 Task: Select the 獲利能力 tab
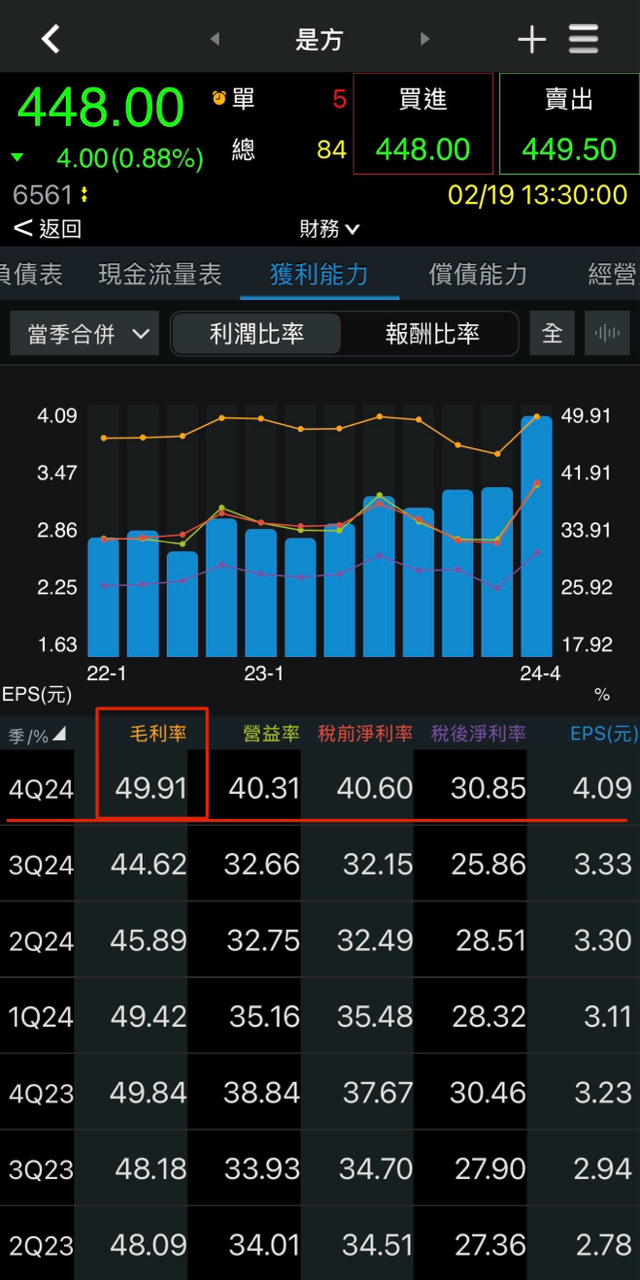coord(319,274)
